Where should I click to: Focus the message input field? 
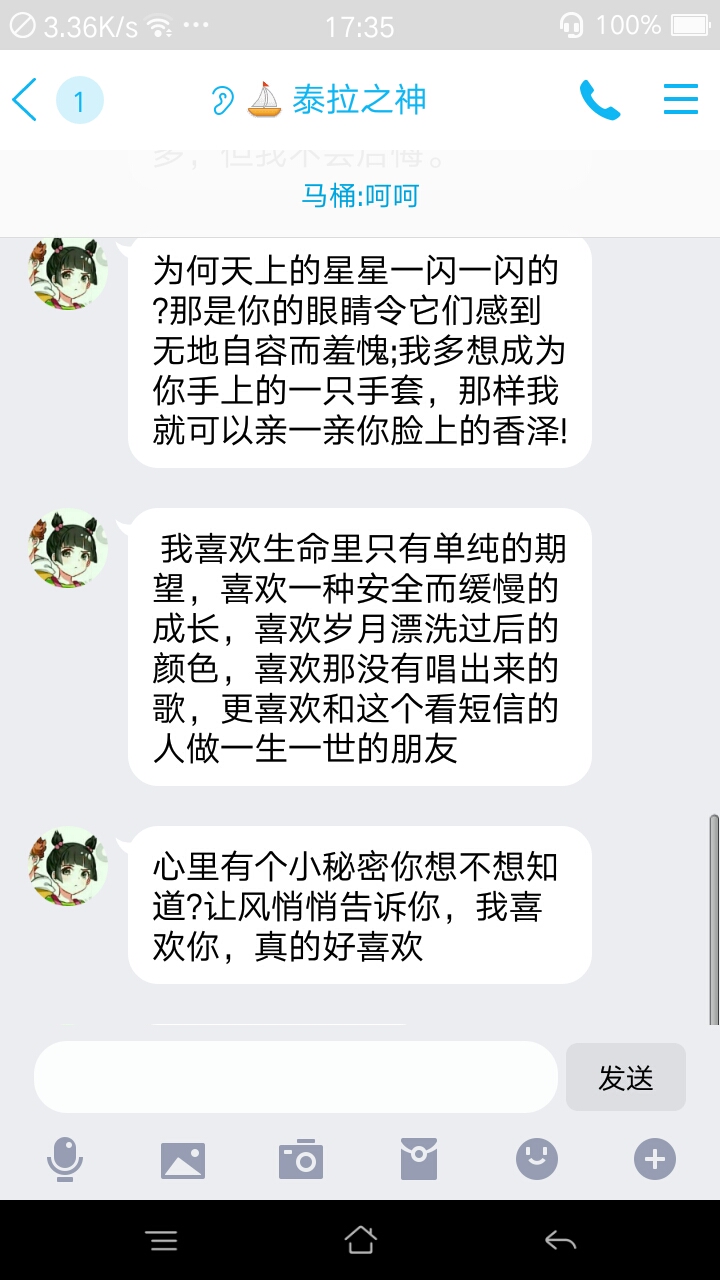296,1077
